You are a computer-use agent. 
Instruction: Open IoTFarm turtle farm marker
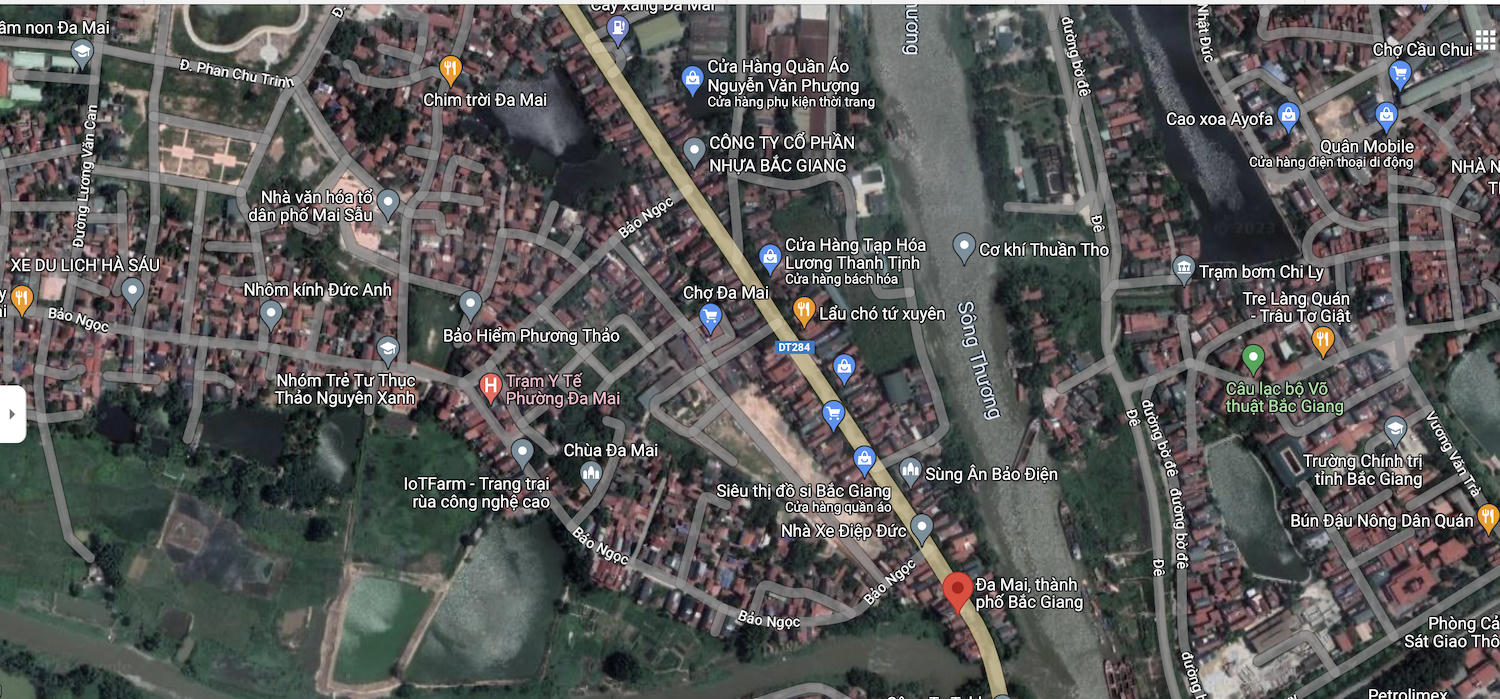click(x=522, y=453)
